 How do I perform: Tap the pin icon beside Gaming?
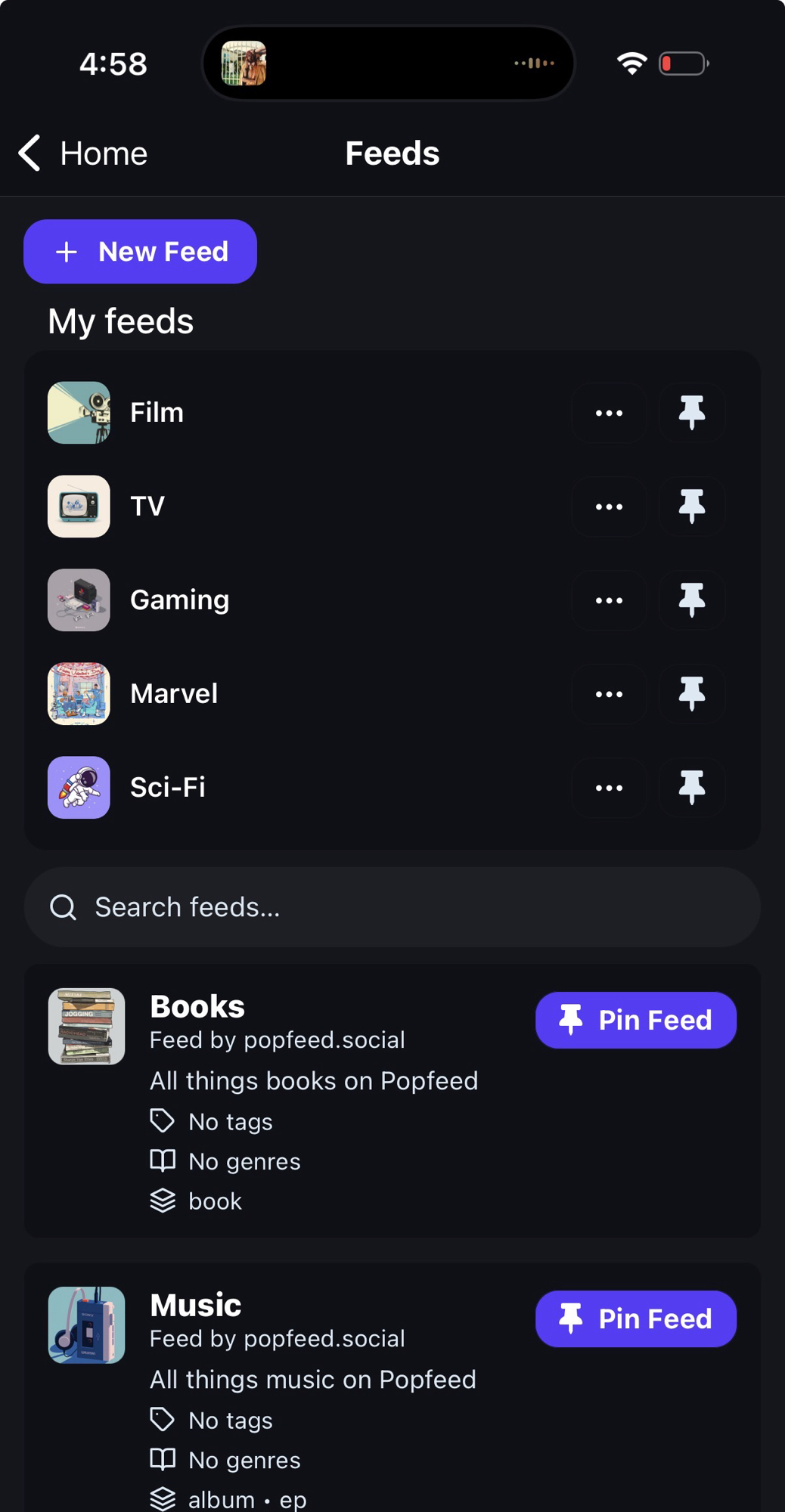(x=691, y=600)
